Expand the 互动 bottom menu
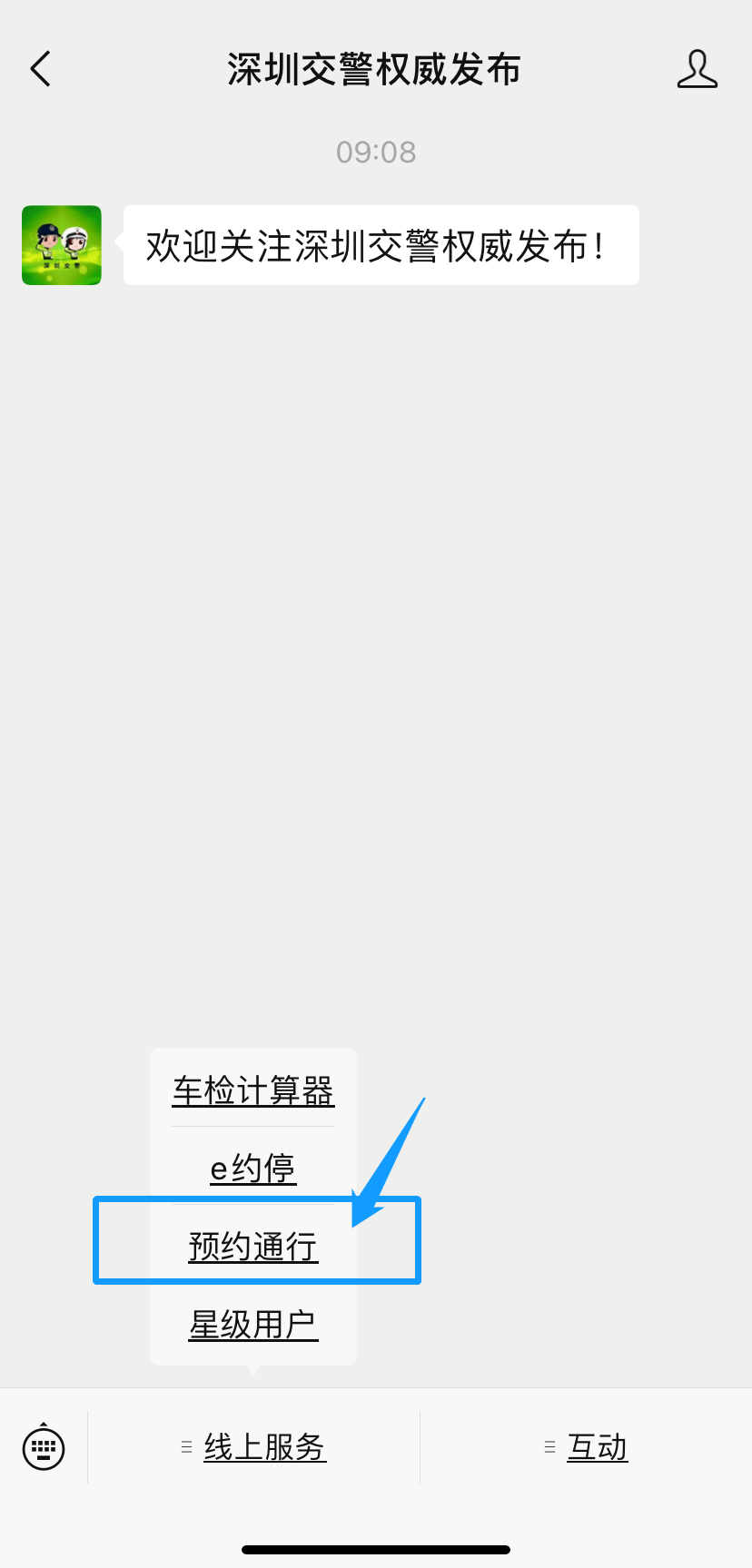This screenshot has width=752, height=1568. coord(587,1446)
